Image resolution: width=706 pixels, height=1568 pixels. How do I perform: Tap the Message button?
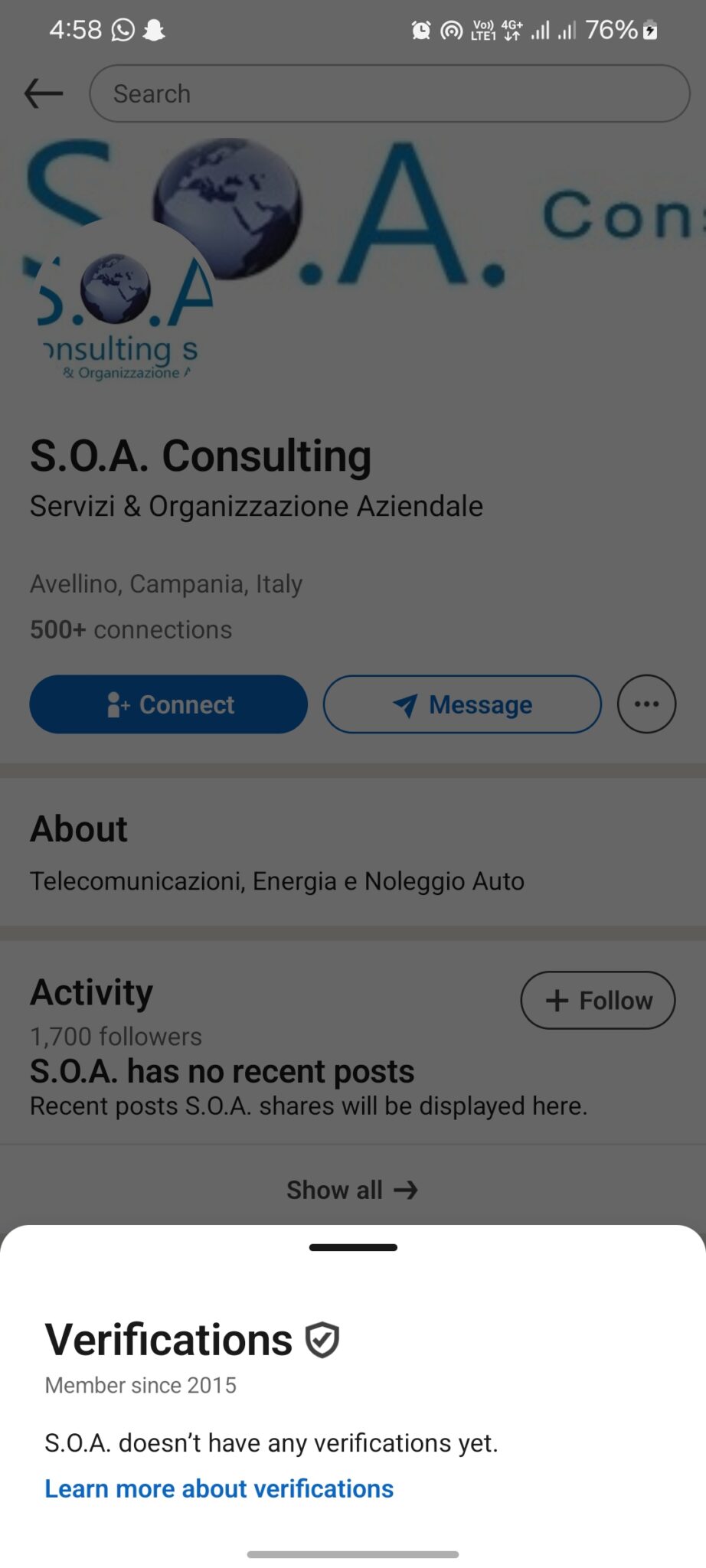pos(461,704)
